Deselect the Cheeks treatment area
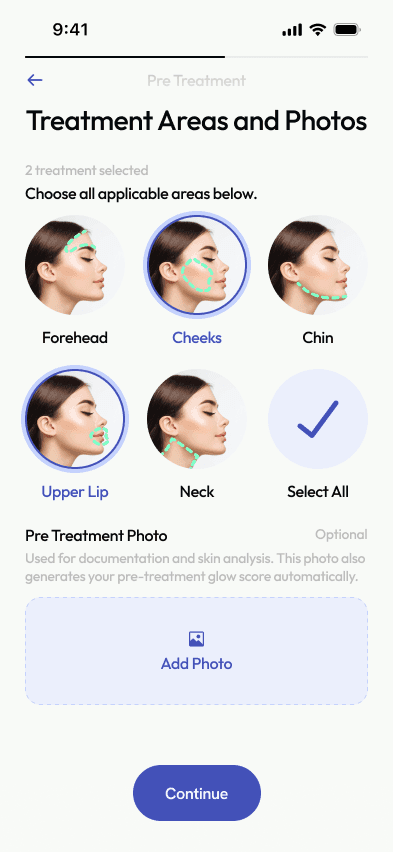393x852 pixels. coord(197,265)
